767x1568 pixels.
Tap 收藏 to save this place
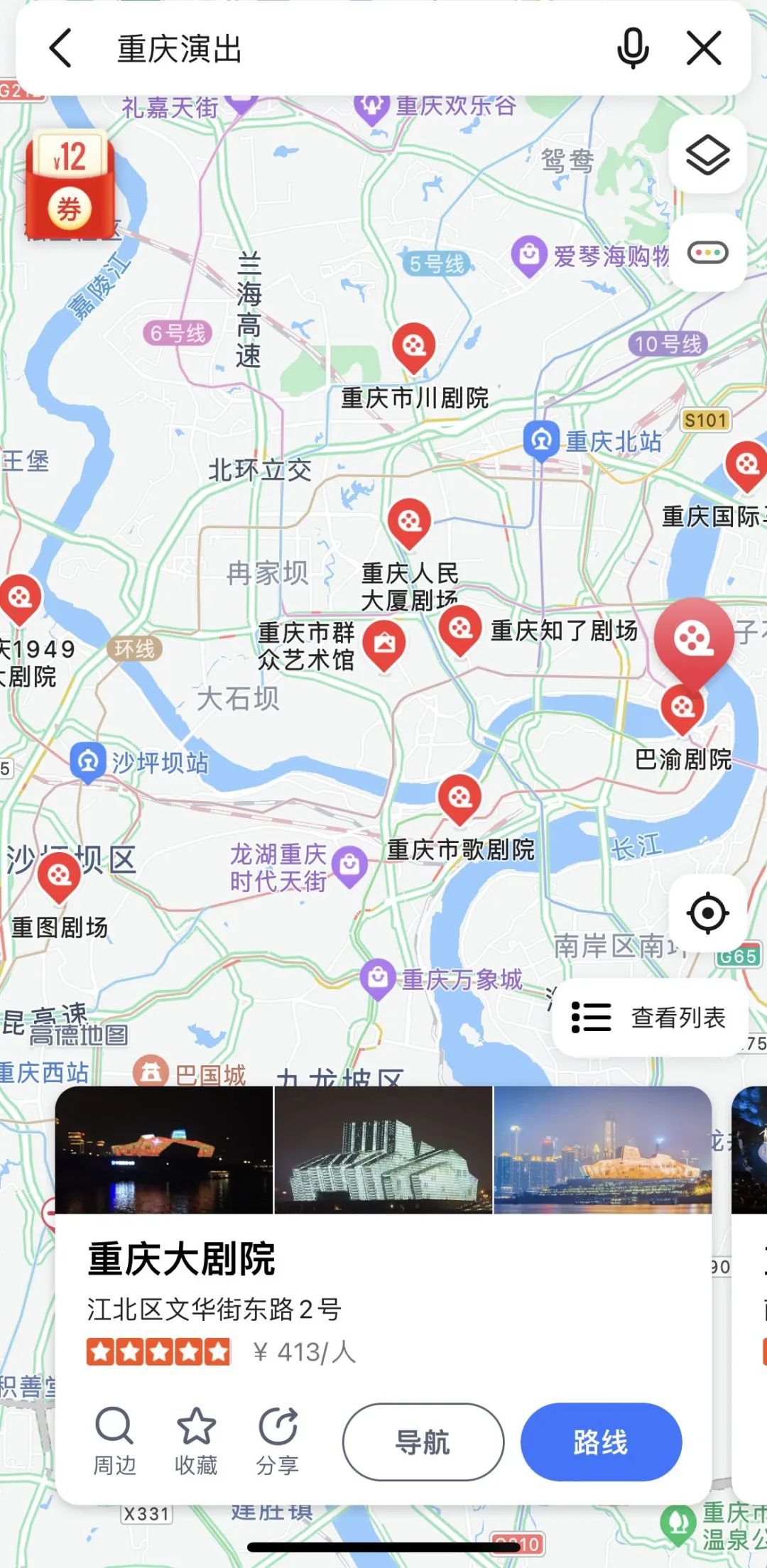coord(196,1442)
